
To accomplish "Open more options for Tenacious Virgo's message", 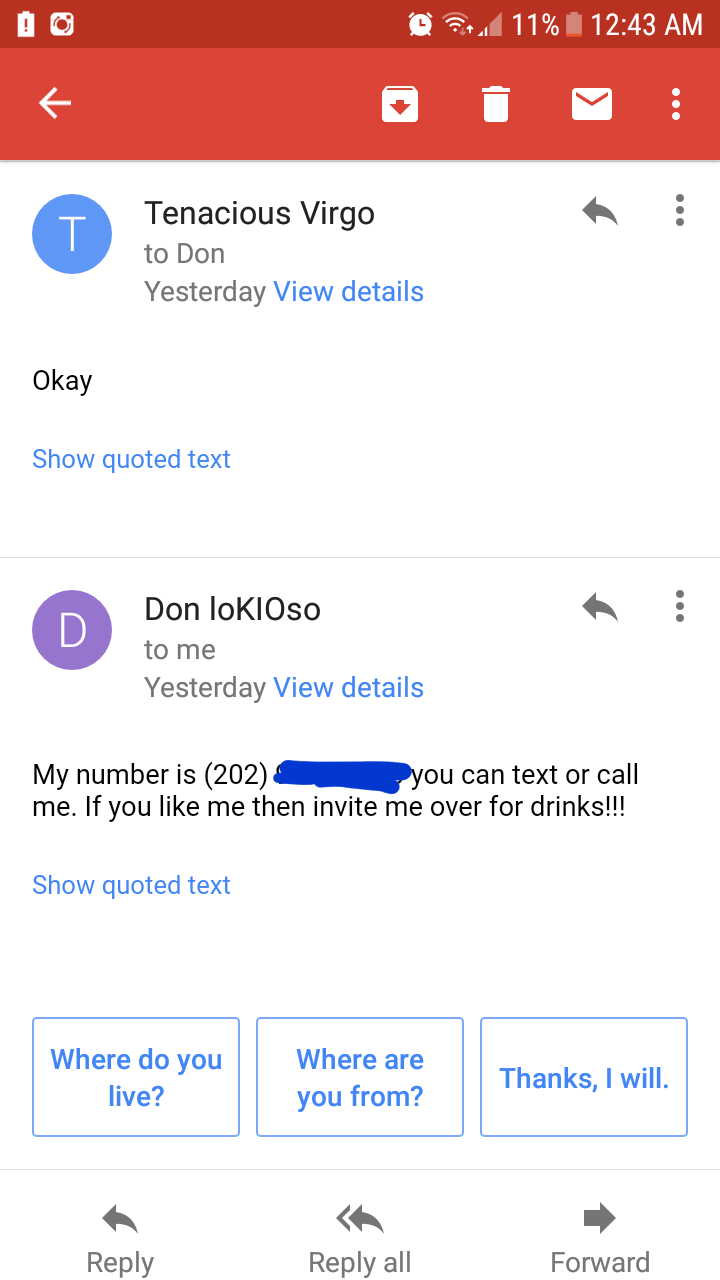I will coord(680,211).
